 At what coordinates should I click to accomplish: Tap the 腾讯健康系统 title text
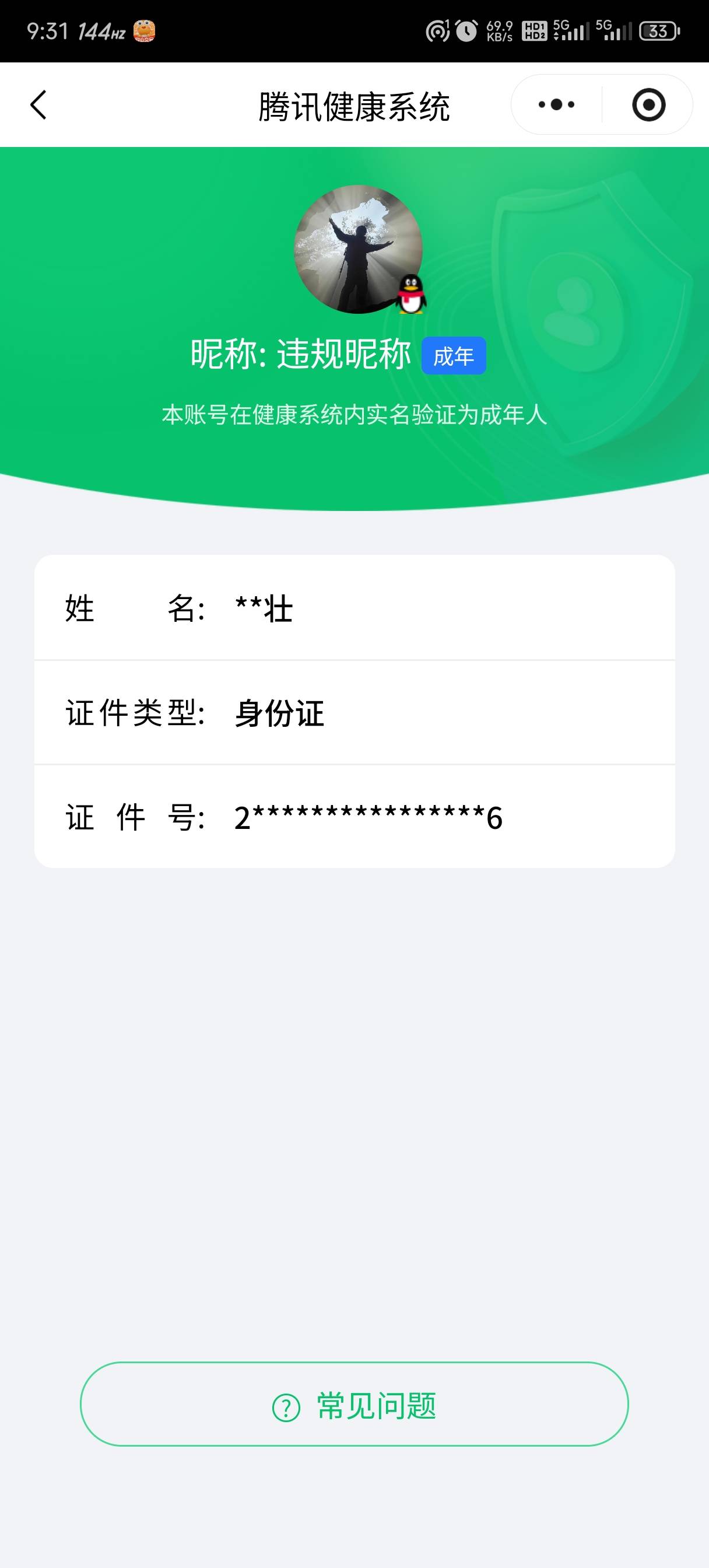click(354, 103)
